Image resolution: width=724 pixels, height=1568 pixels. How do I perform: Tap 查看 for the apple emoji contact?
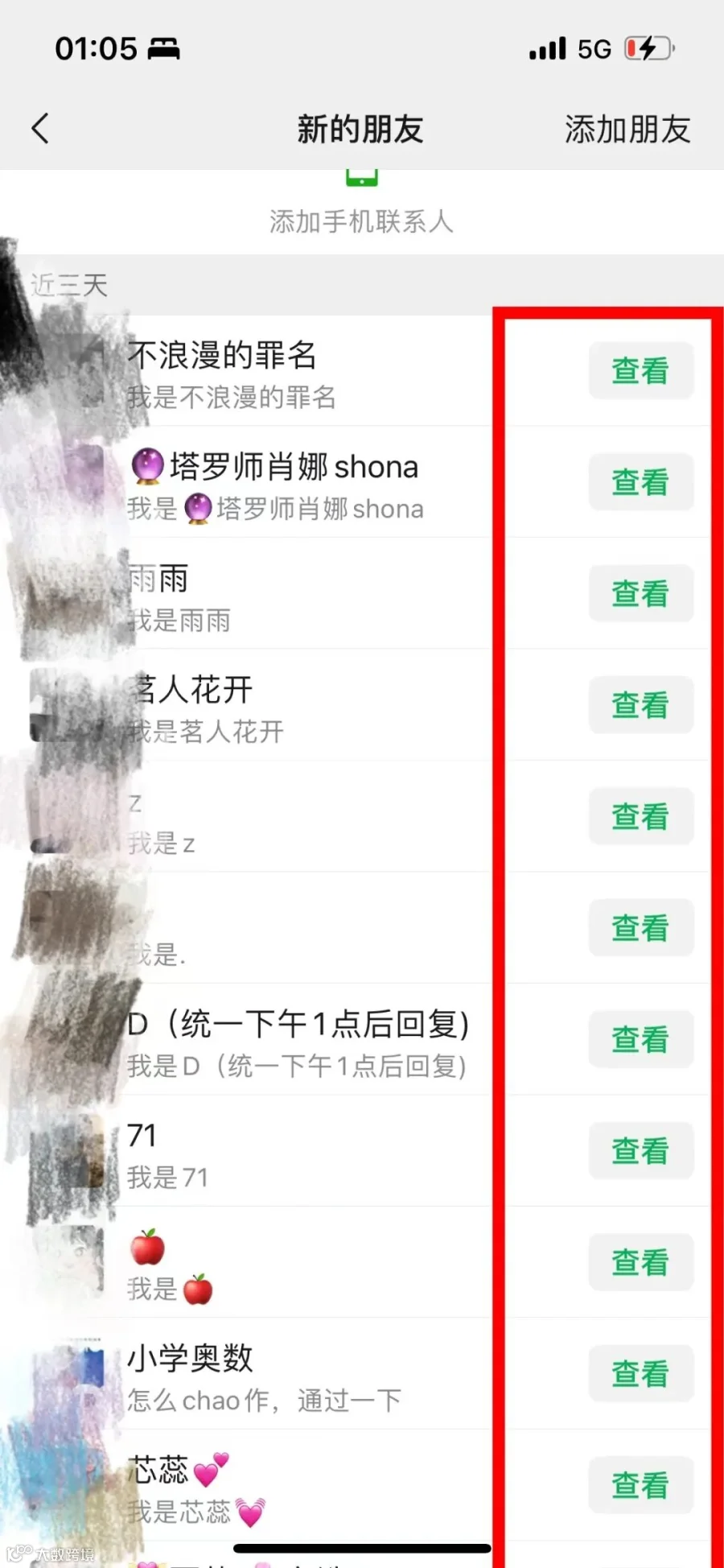pos(641,1262)
